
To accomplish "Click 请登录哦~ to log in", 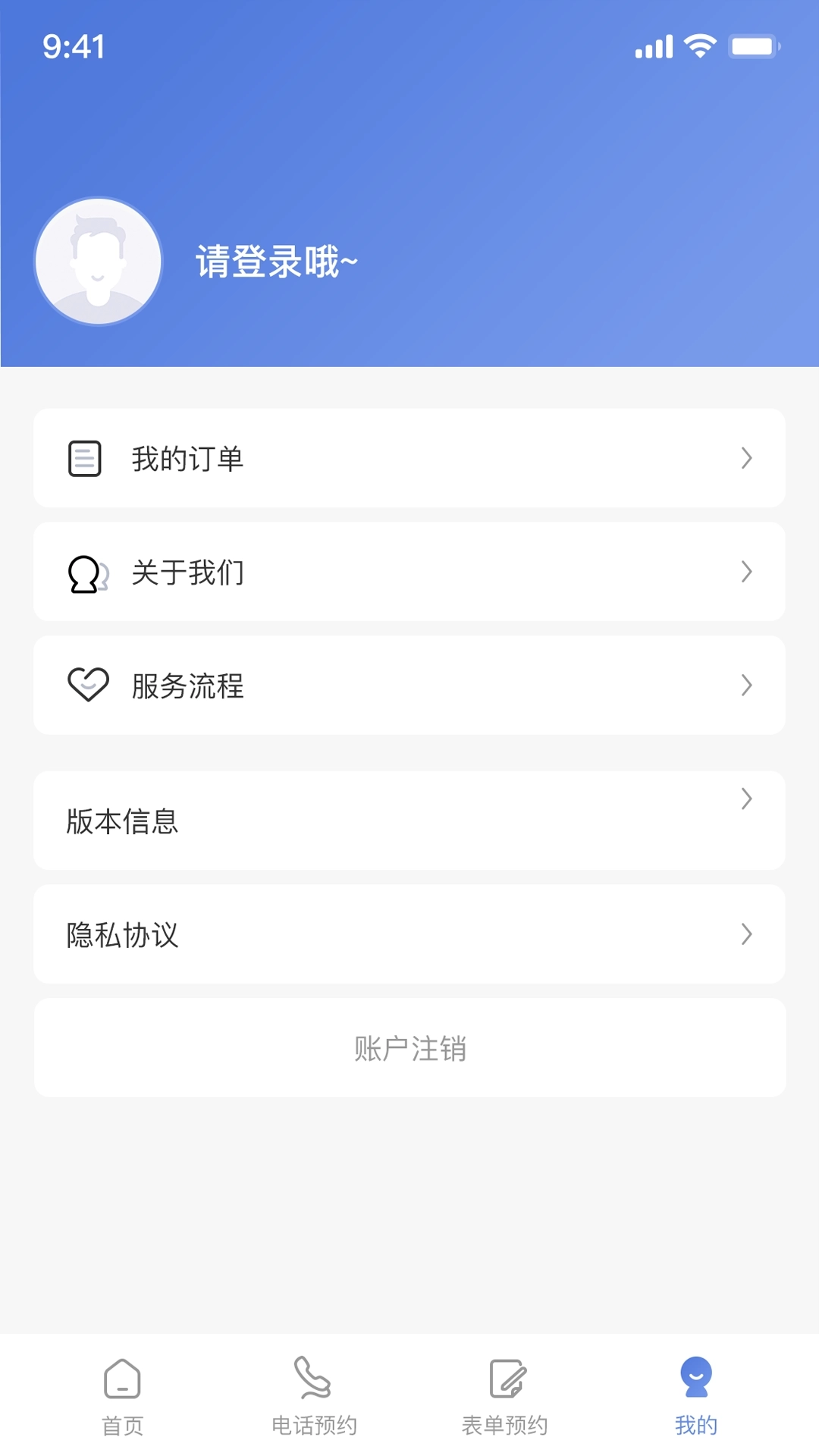I will [276, 261].
